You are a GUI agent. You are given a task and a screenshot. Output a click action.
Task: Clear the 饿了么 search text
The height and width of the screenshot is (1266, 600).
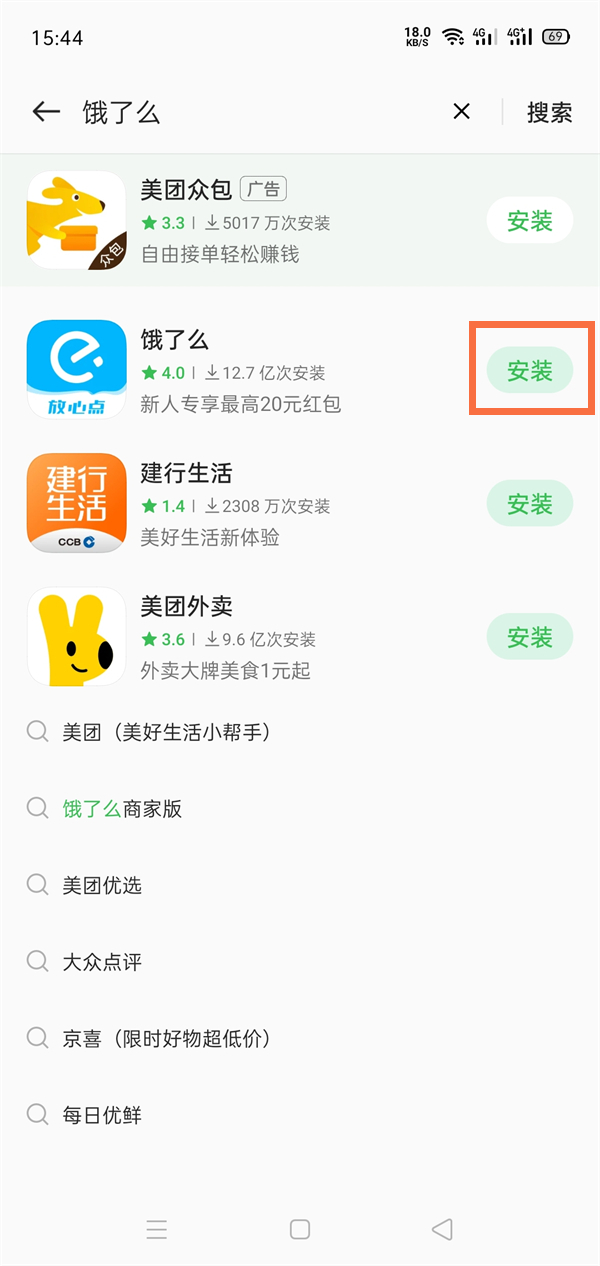click(461, 112)
